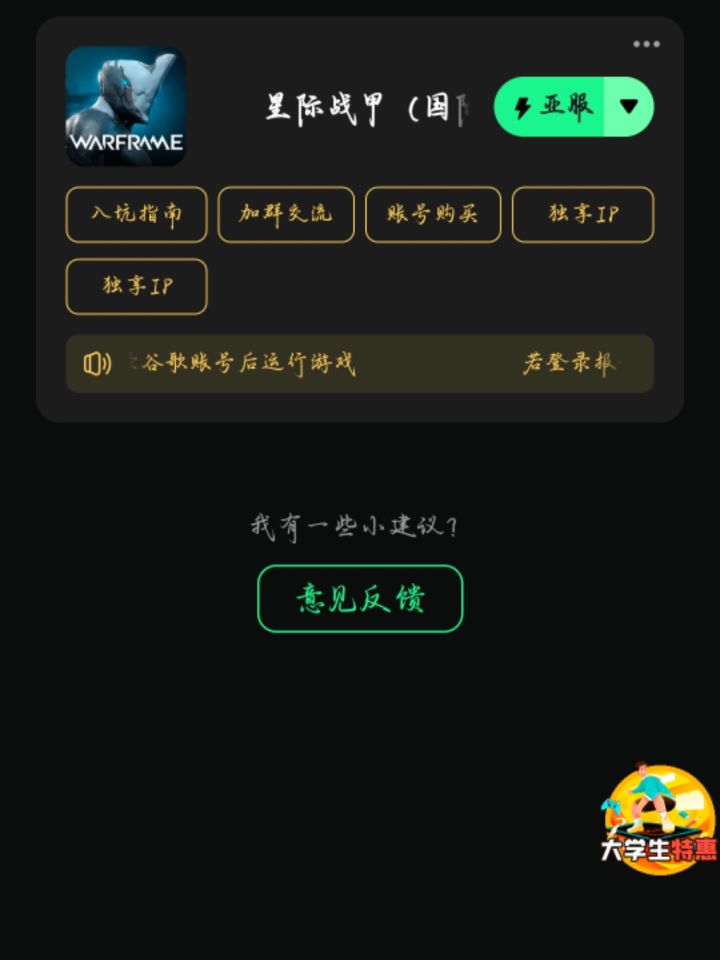The width and height of the screenshot is (720, 960).
Task: Open the 加群交流 group chat link
Action: pos(285,214)
